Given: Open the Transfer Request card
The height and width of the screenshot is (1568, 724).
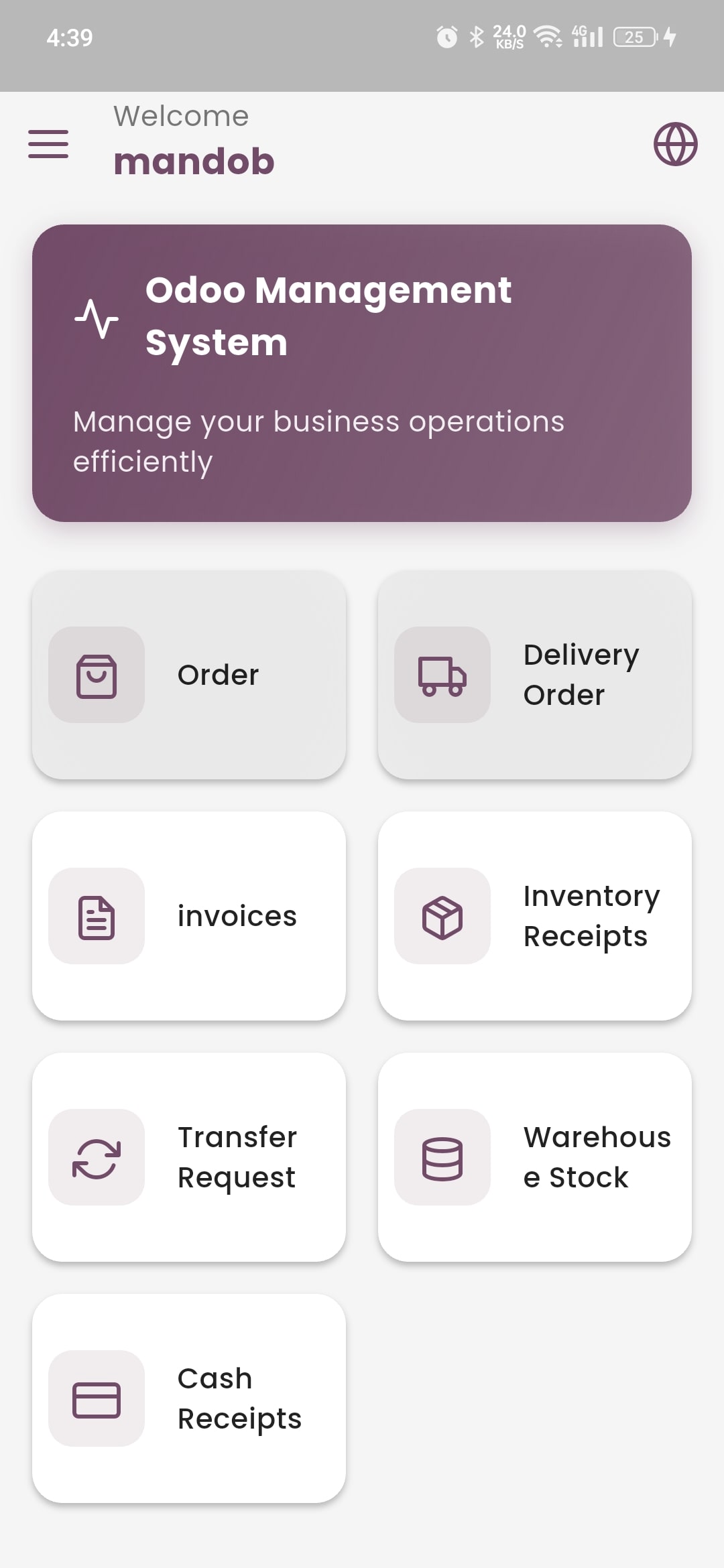Looking at the screenshot, I should [188, 1157].
